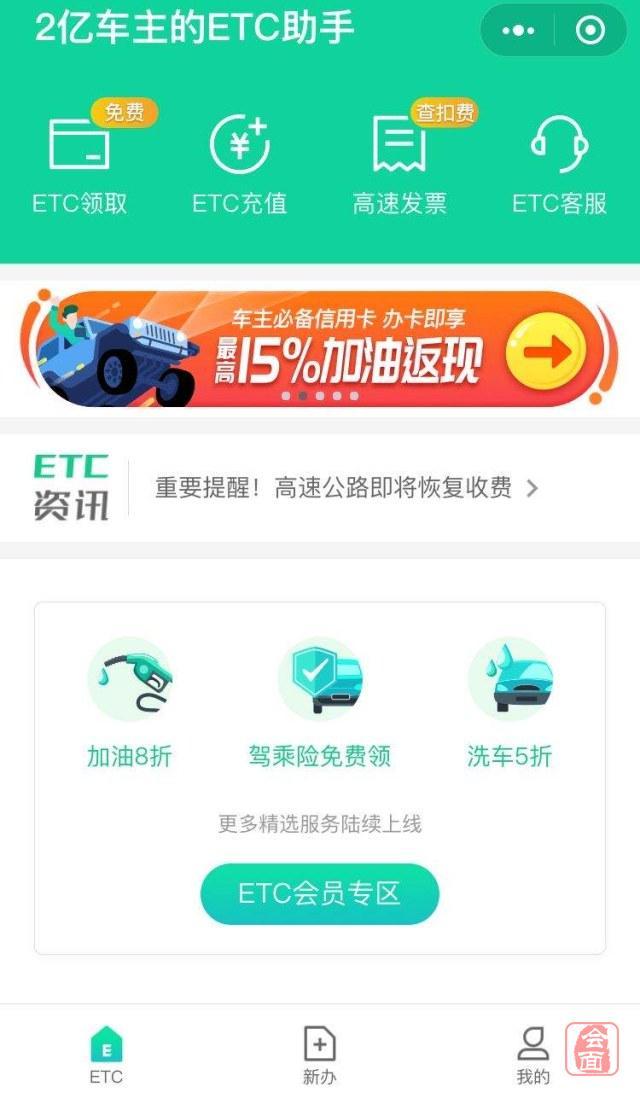
Task: Select the 加油8折 fuel discount
Action: tap(130, 702)
